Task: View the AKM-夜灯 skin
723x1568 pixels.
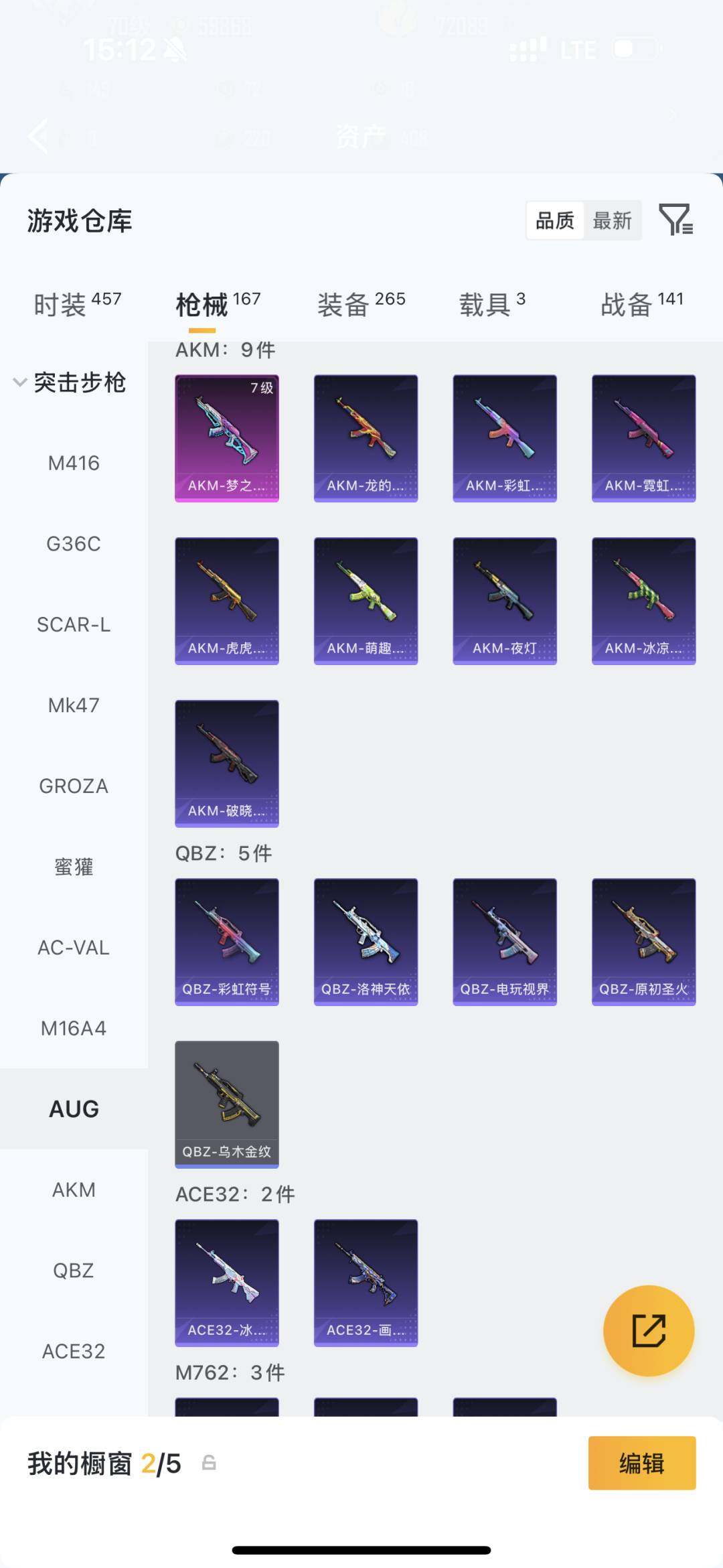Action: click(x=505, y=601)
